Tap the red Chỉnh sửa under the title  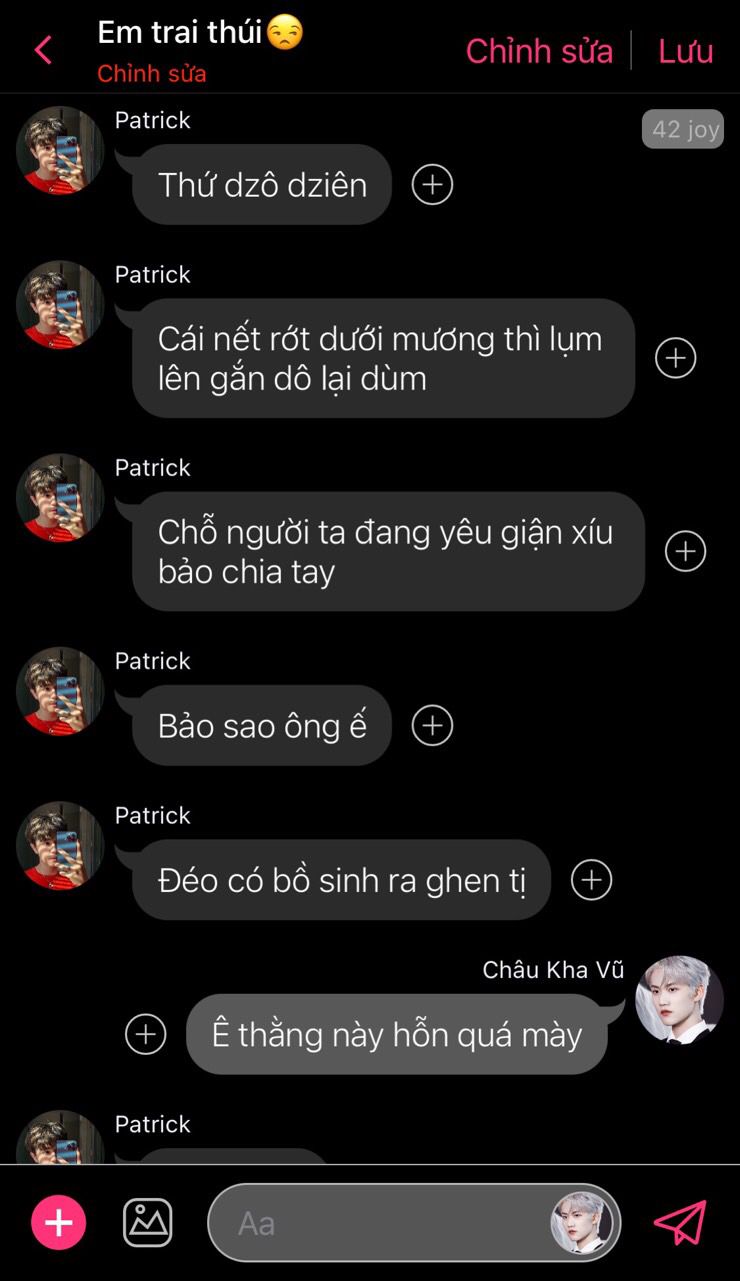coord(152,74)
